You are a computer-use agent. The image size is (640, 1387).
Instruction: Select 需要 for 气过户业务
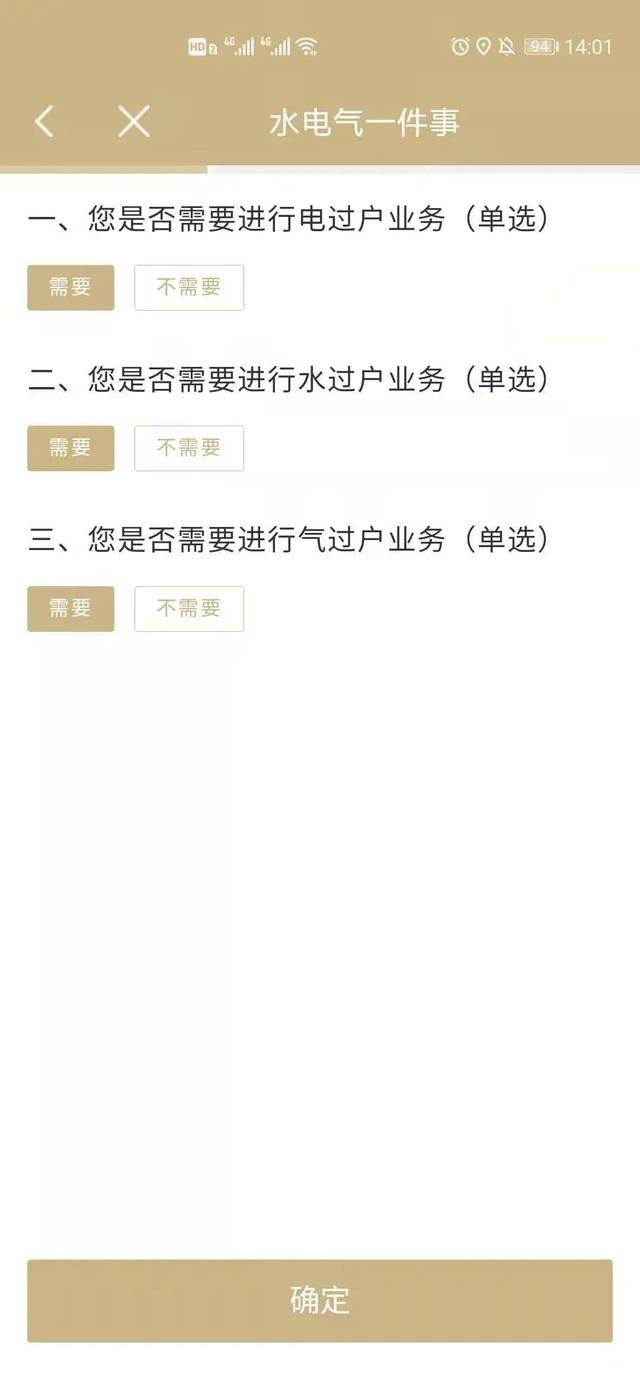70,608
